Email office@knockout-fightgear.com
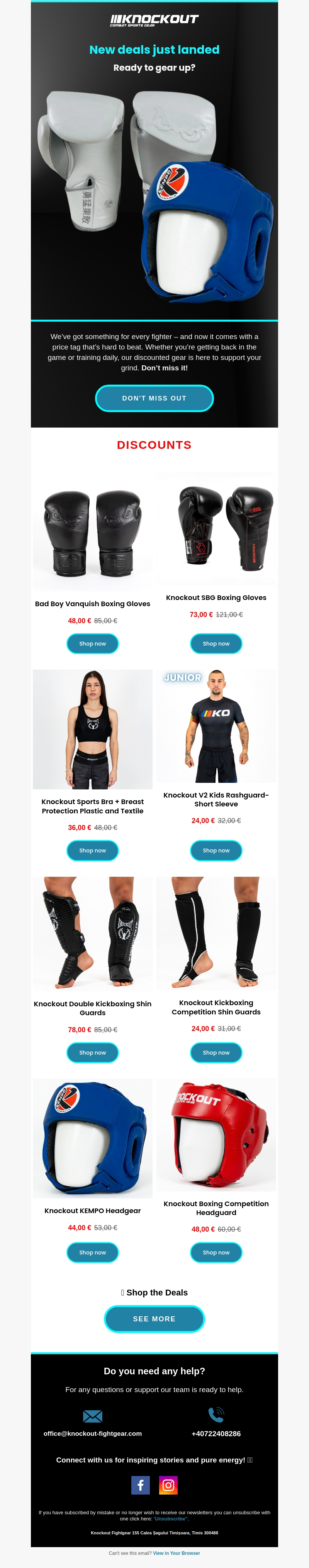309x1568 pixels. (92, 1433)
